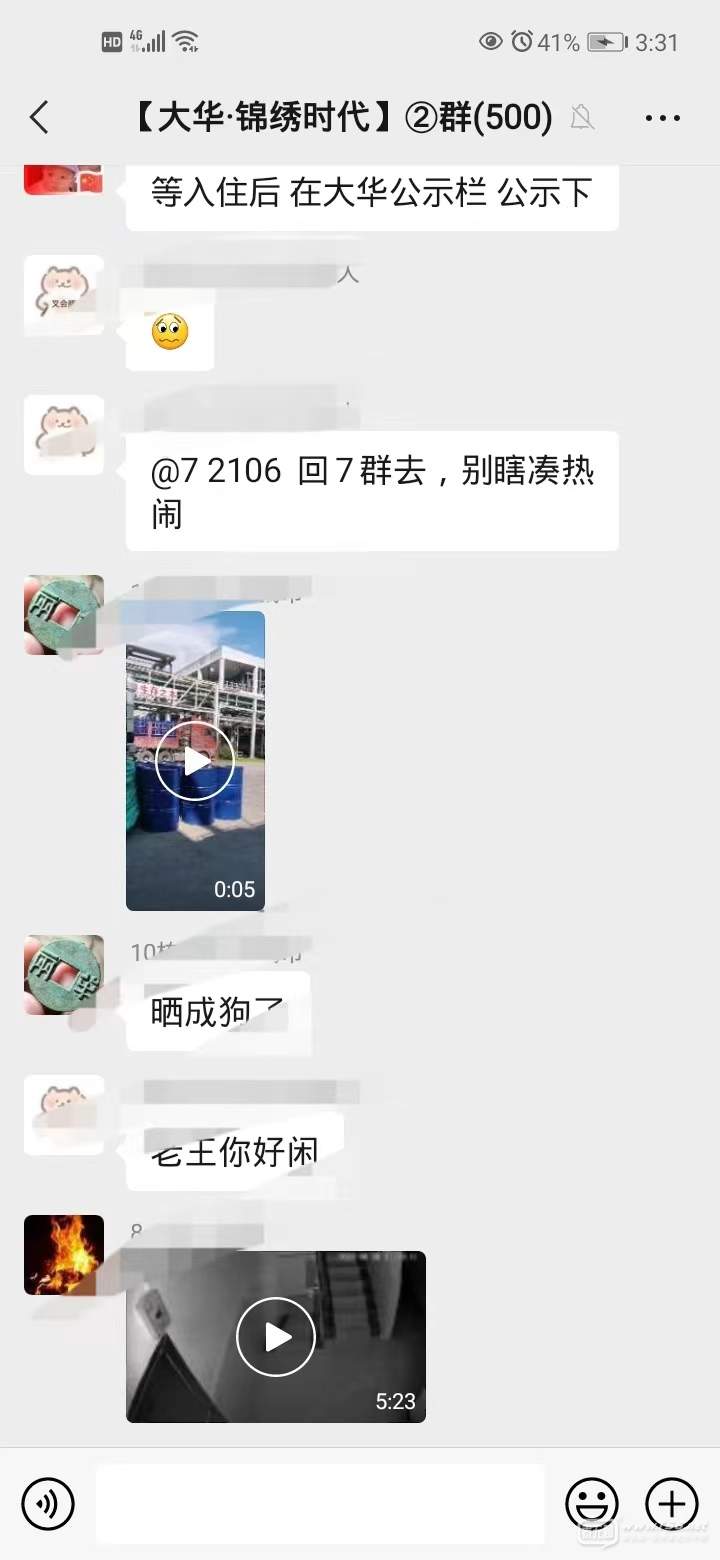Viewport: 720px width, 1560px height.
Task: Play the 0:05 video with blue barrels
Action: pyautogui.click(x=195, y=761)
